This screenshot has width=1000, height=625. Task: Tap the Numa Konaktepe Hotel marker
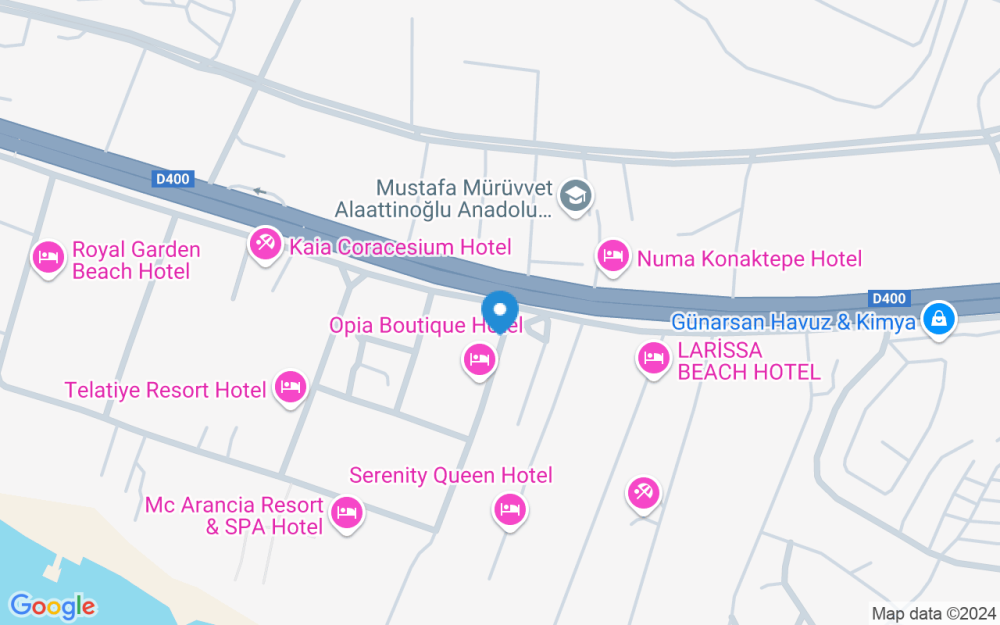(612, 256)
